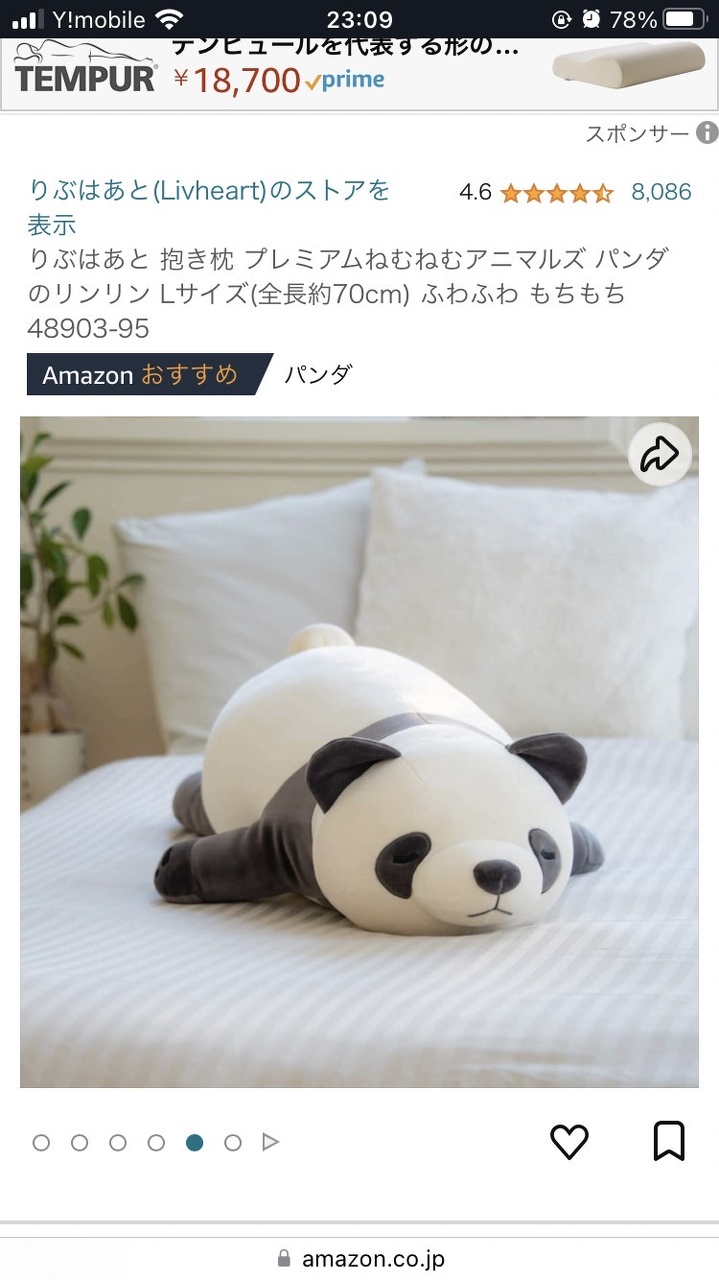Open the Tempur sponsored ad banner

click(359, 74)
